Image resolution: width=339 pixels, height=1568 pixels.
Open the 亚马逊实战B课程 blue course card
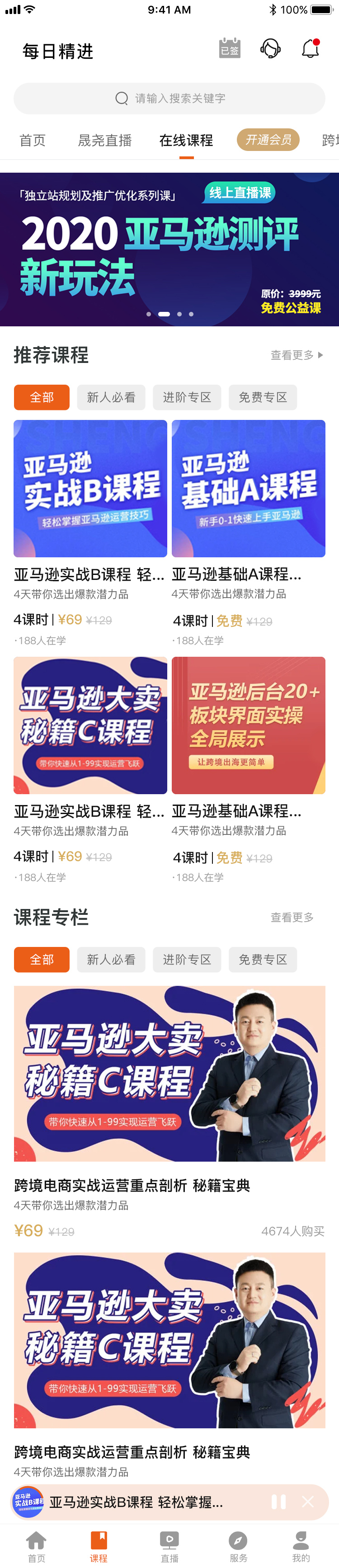coord(90,488)
